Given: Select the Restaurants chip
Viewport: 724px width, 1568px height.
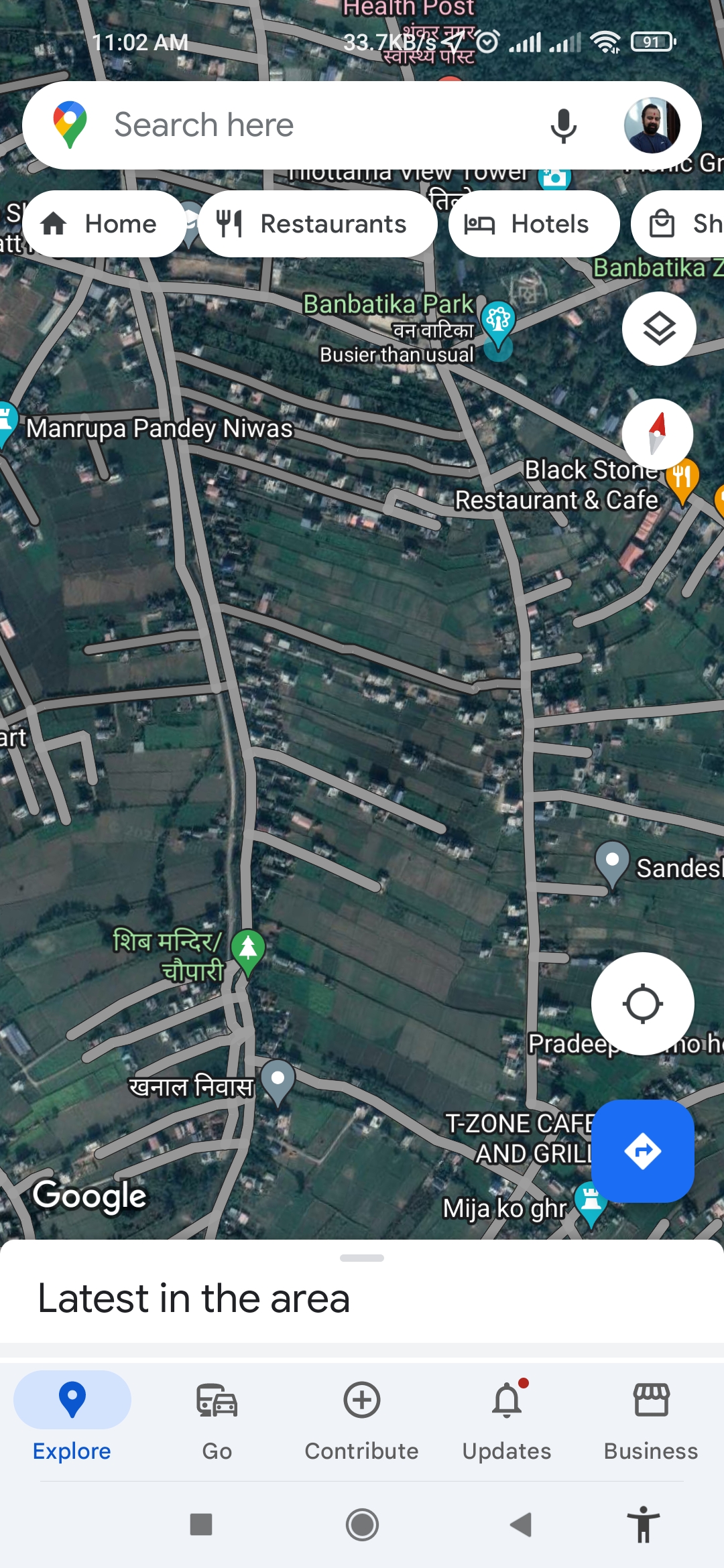Looking at the screenshot, I should click(x=317, y=224).
